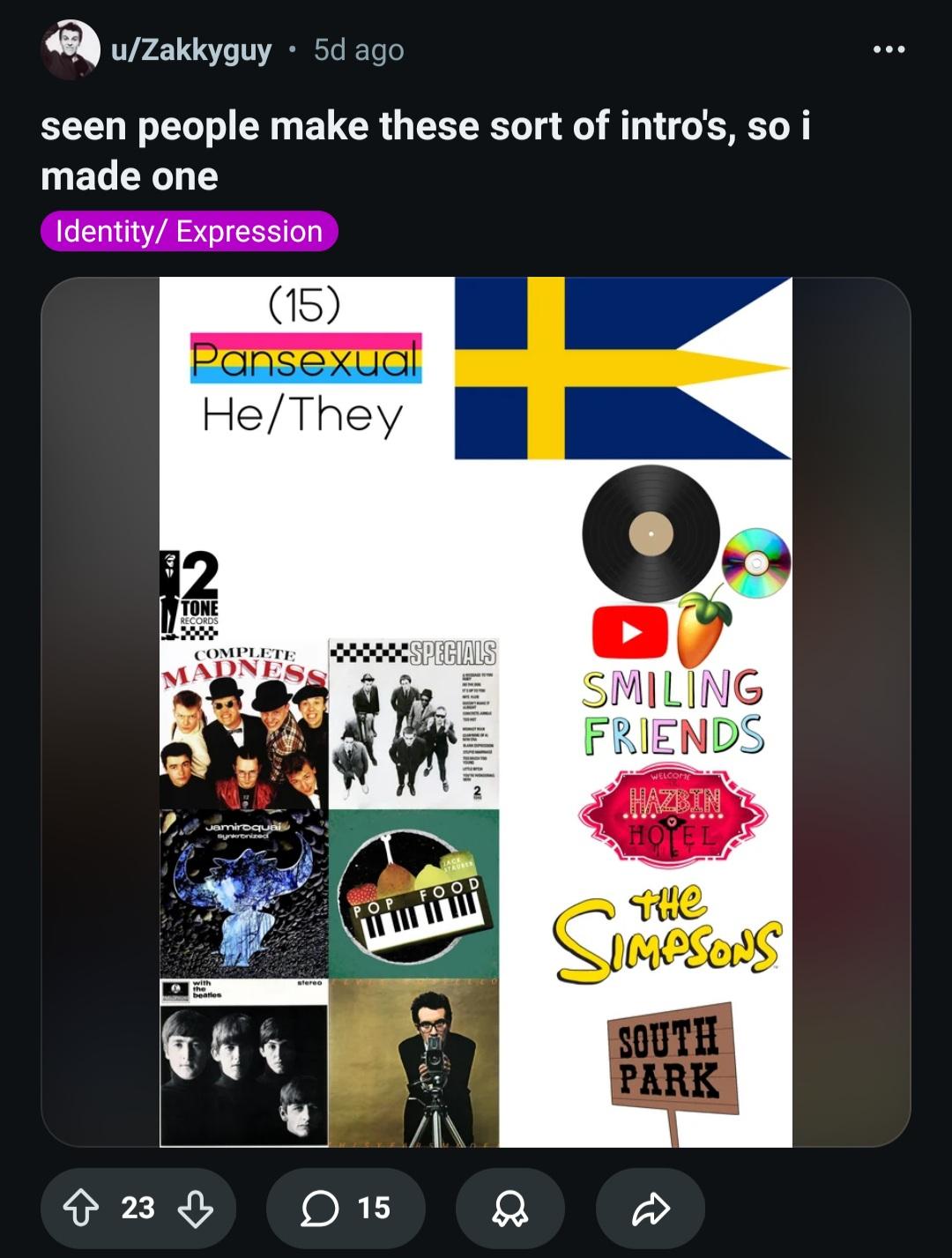Share this post
This screenshot has height=1258, width=952.
(x=650, y=1208)
